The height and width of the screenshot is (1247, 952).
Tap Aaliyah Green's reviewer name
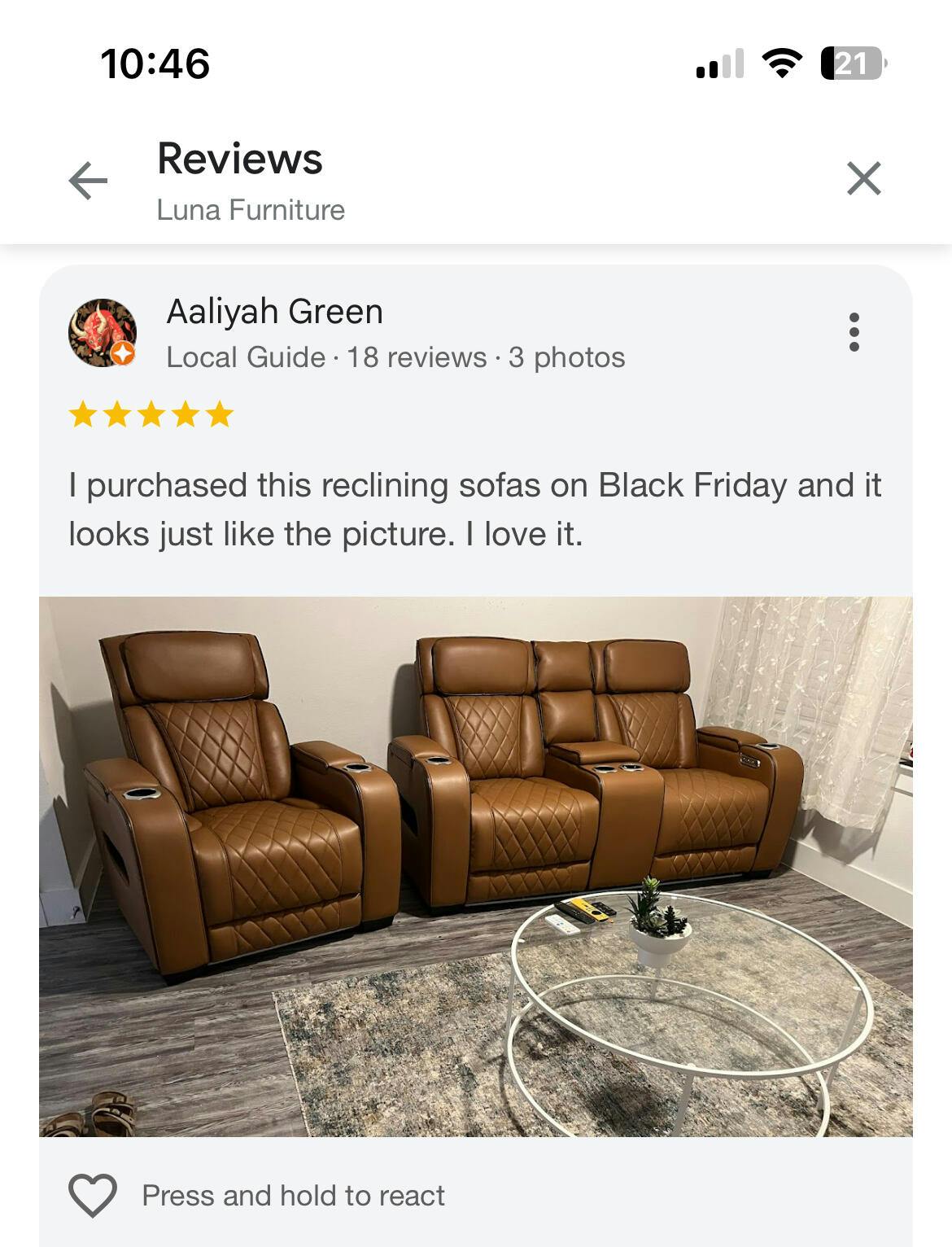[x=274, y=312]
